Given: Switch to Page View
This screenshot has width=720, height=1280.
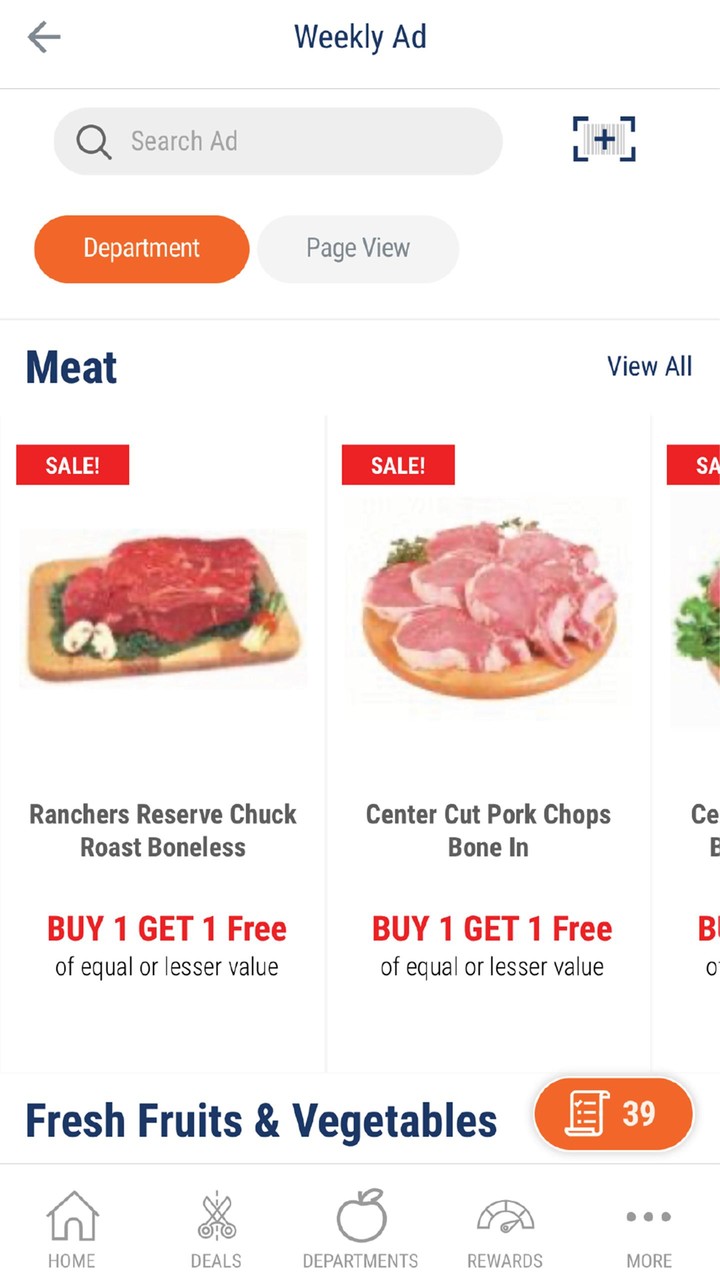Looking at the screenshot, I should tap(358, 249).
